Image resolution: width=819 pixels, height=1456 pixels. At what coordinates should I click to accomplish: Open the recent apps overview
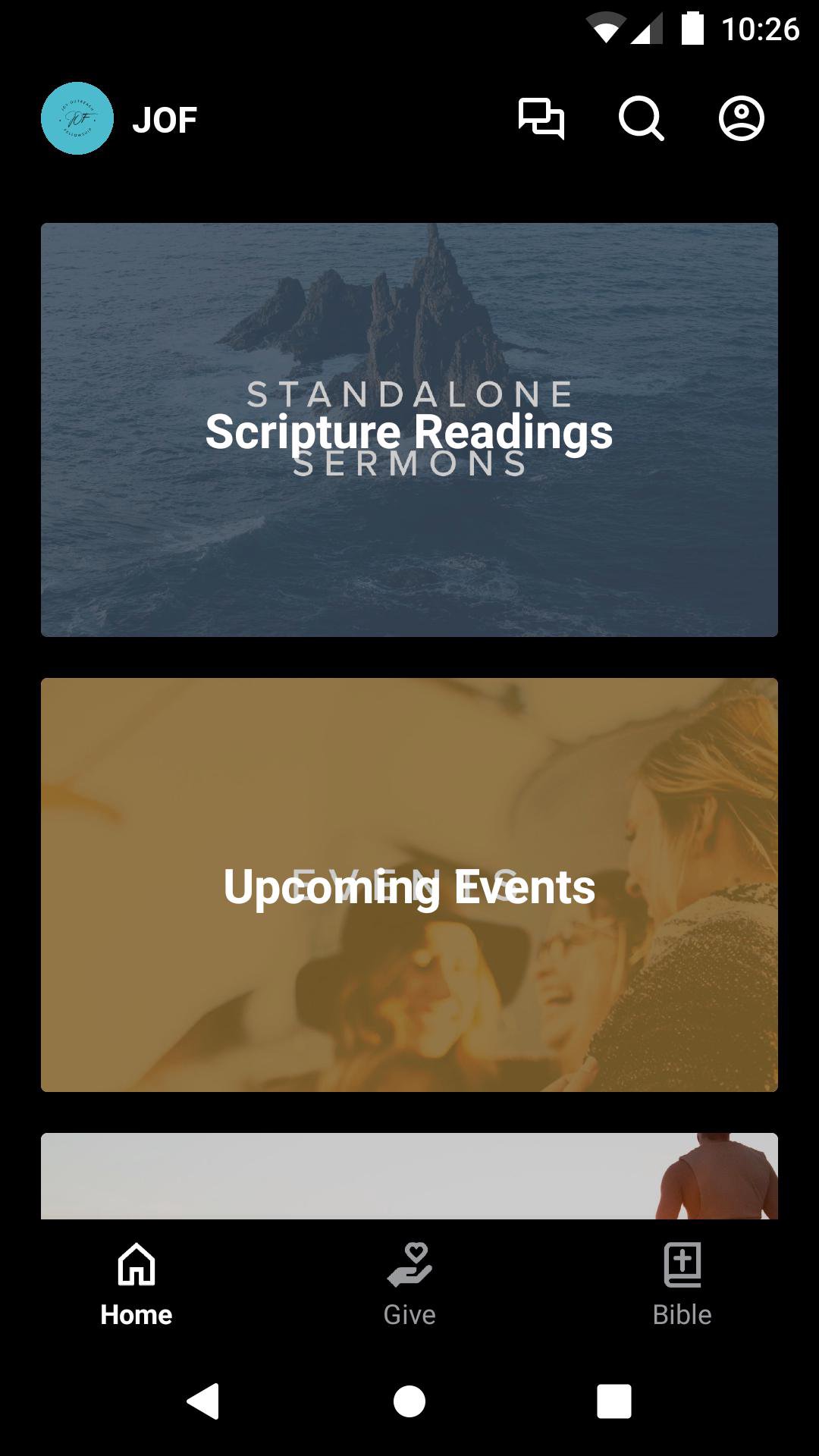[x=613, y=1401]
